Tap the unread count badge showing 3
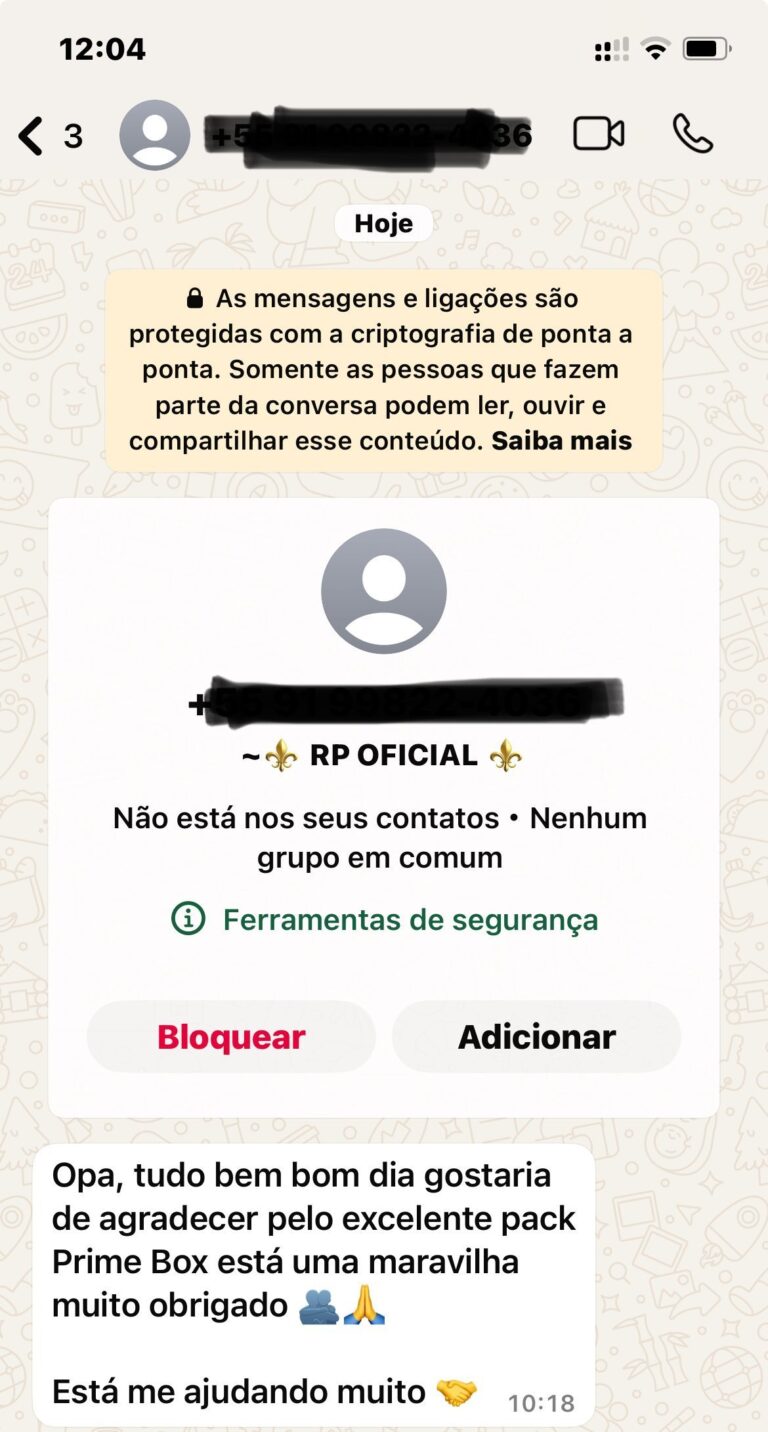 point(74,137)
